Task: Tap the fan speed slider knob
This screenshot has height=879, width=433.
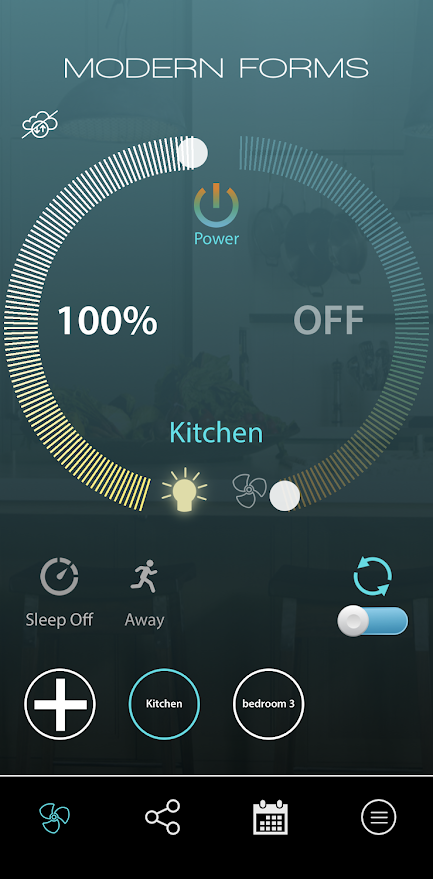Action: pos(285,496)
